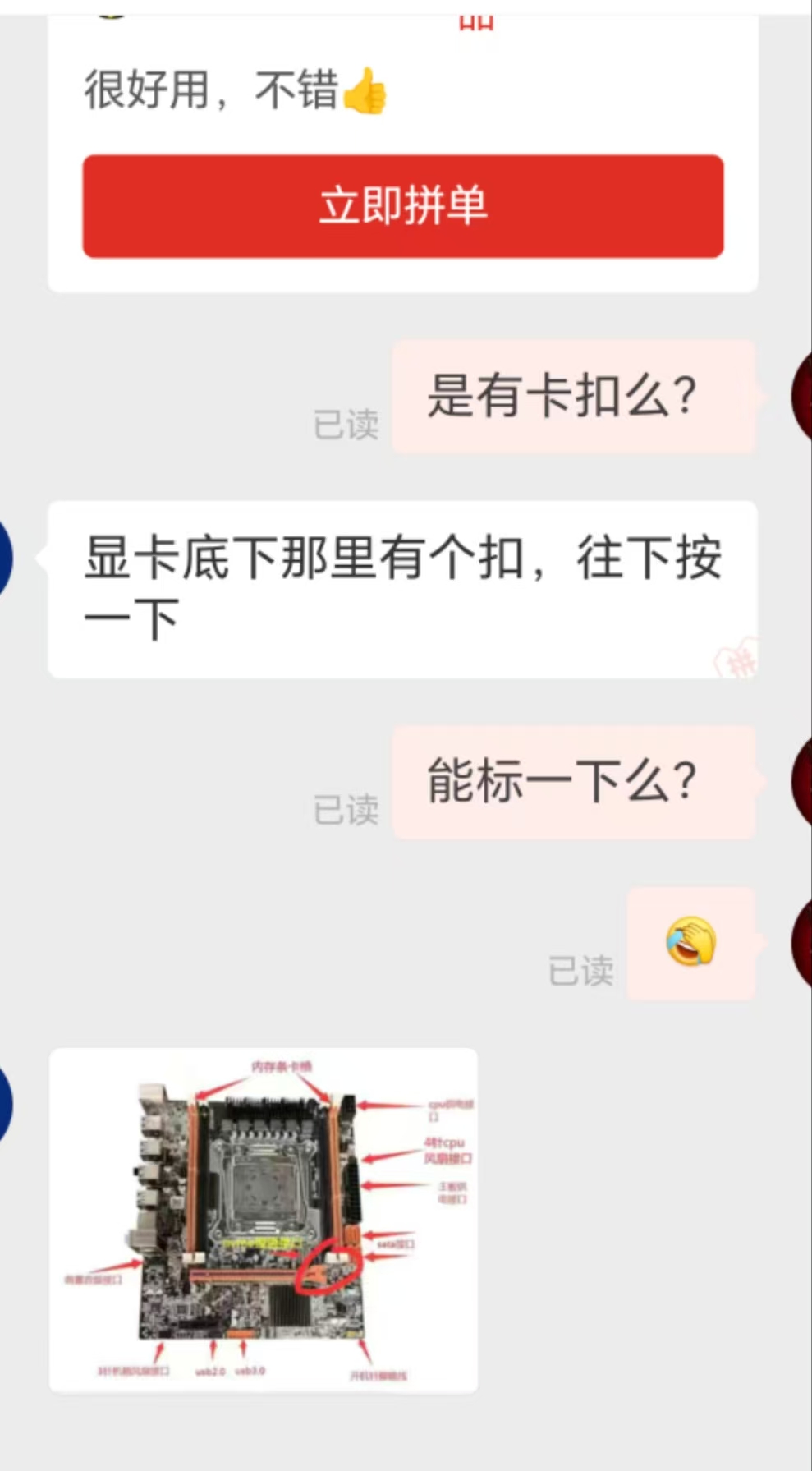Tap the 立即拼单 button

402,206
